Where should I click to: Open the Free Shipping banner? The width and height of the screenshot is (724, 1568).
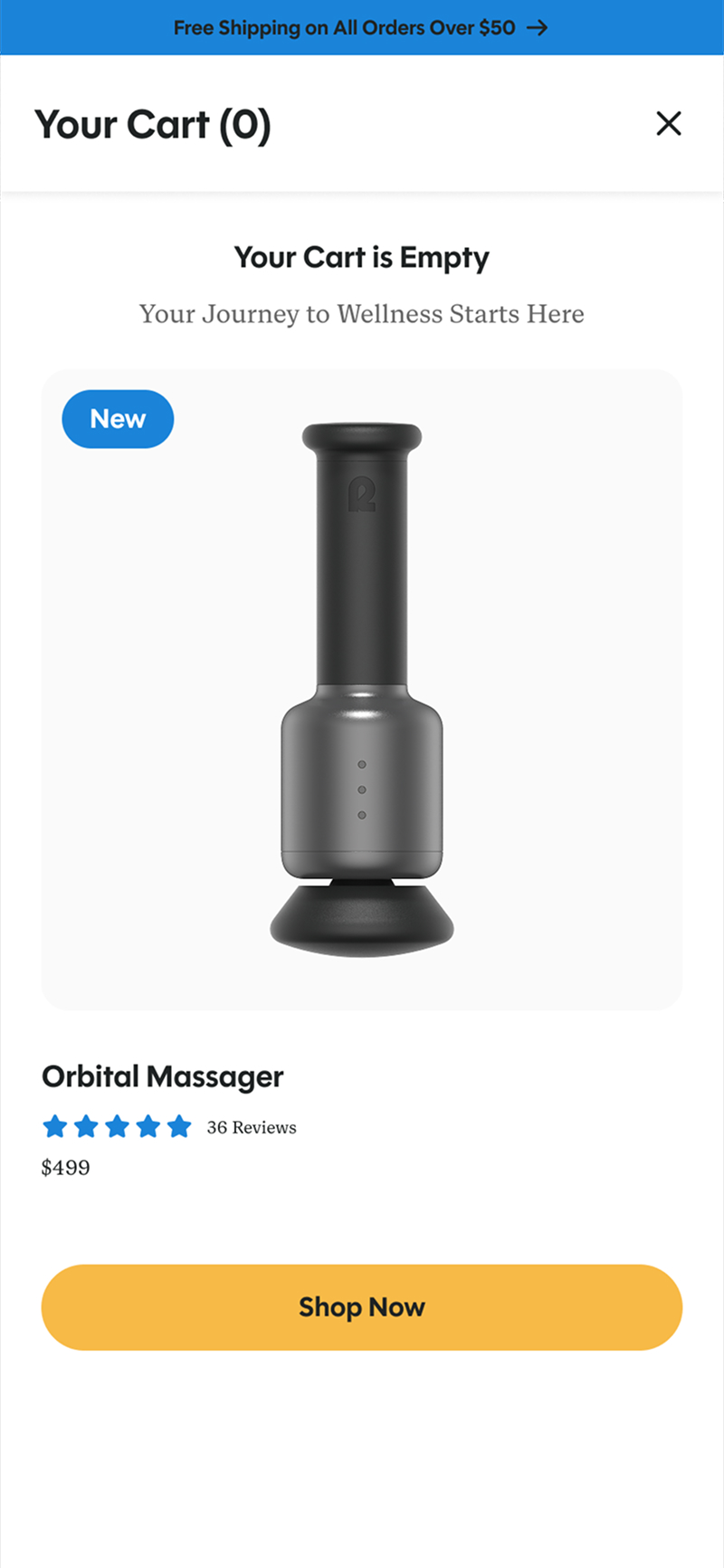click(361, 27)
